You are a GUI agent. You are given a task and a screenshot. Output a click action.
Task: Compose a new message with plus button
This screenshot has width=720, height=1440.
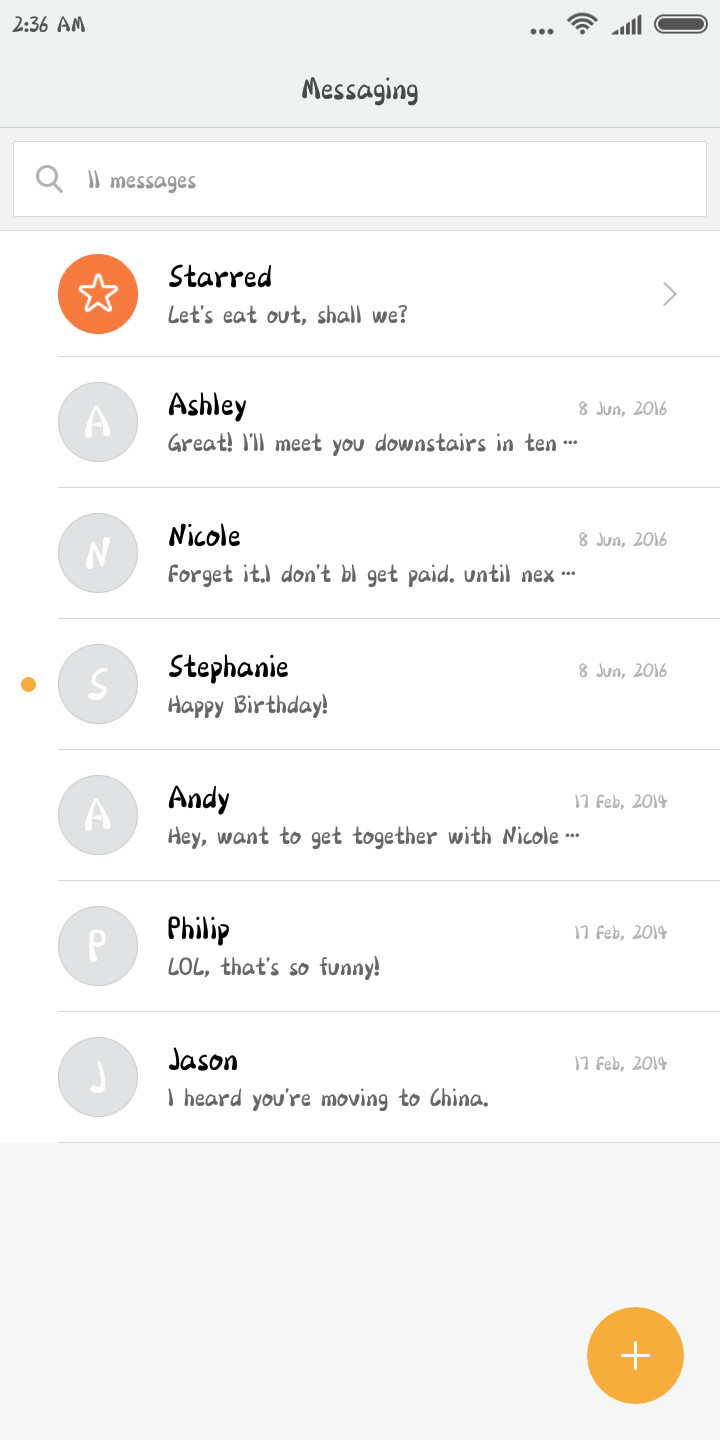click(x=635, y=1356)
